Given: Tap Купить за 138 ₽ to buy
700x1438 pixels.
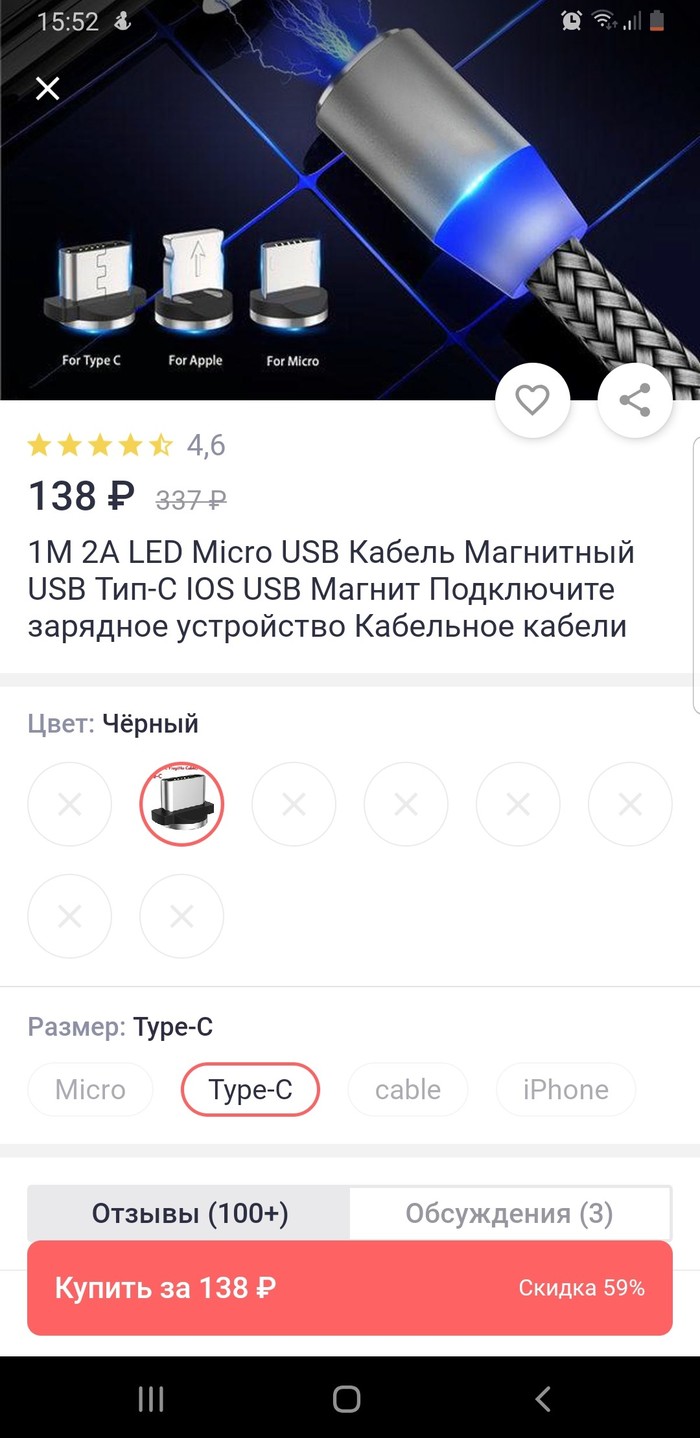Looking at the screenshot, I should click(349, 1288).
